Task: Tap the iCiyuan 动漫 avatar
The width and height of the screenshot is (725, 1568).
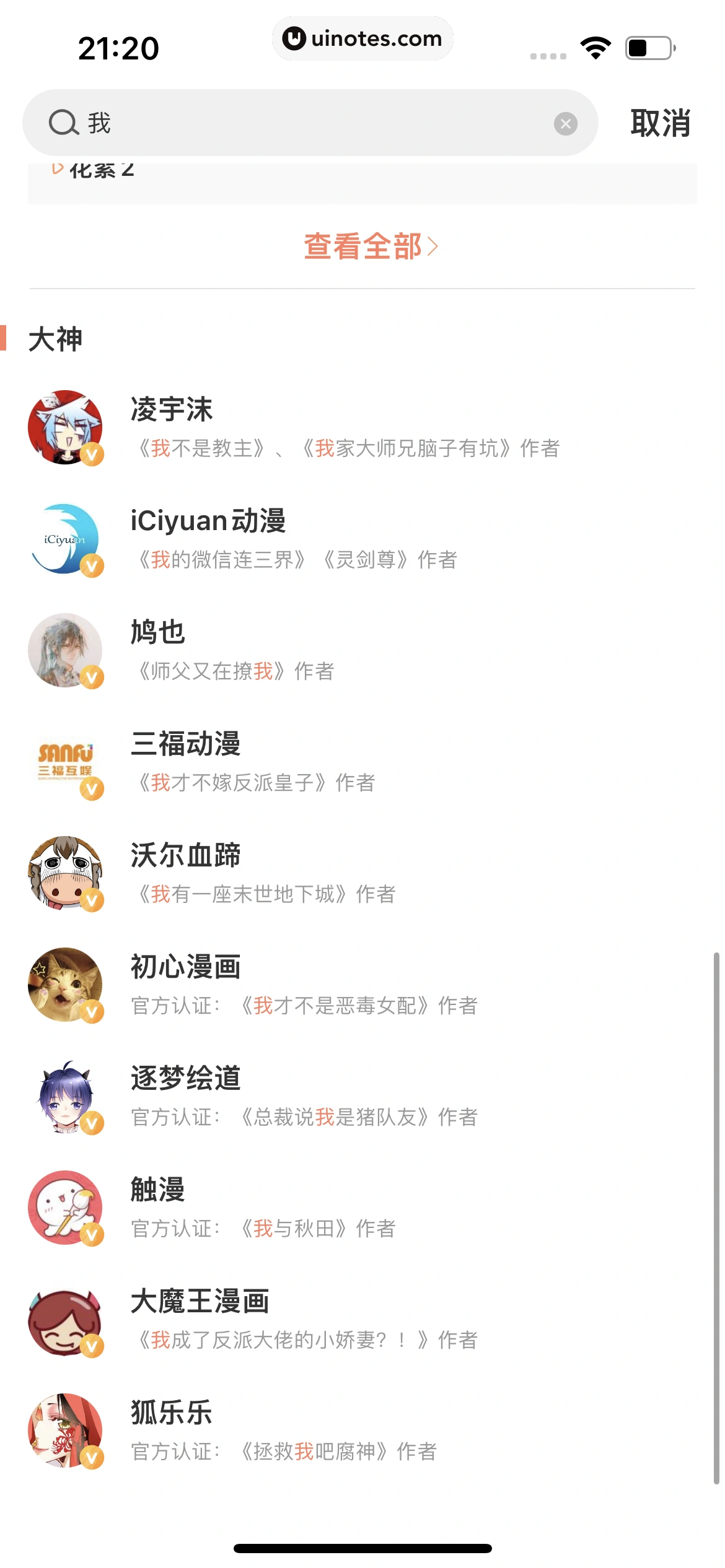Action: tap(65, 538)
